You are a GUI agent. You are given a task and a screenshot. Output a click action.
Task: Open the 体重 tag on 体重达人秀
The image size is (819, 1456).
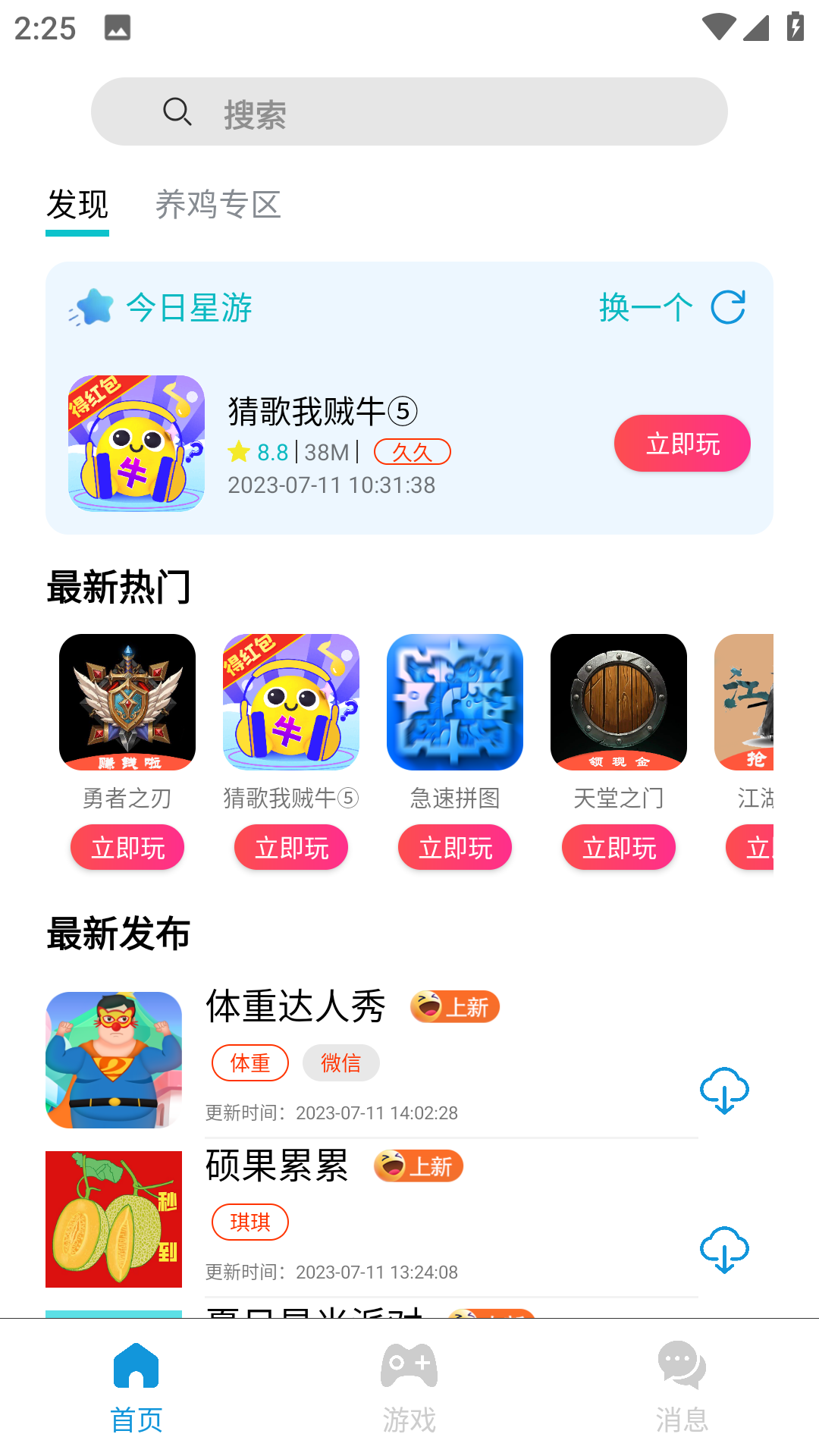pos(250,1062)
